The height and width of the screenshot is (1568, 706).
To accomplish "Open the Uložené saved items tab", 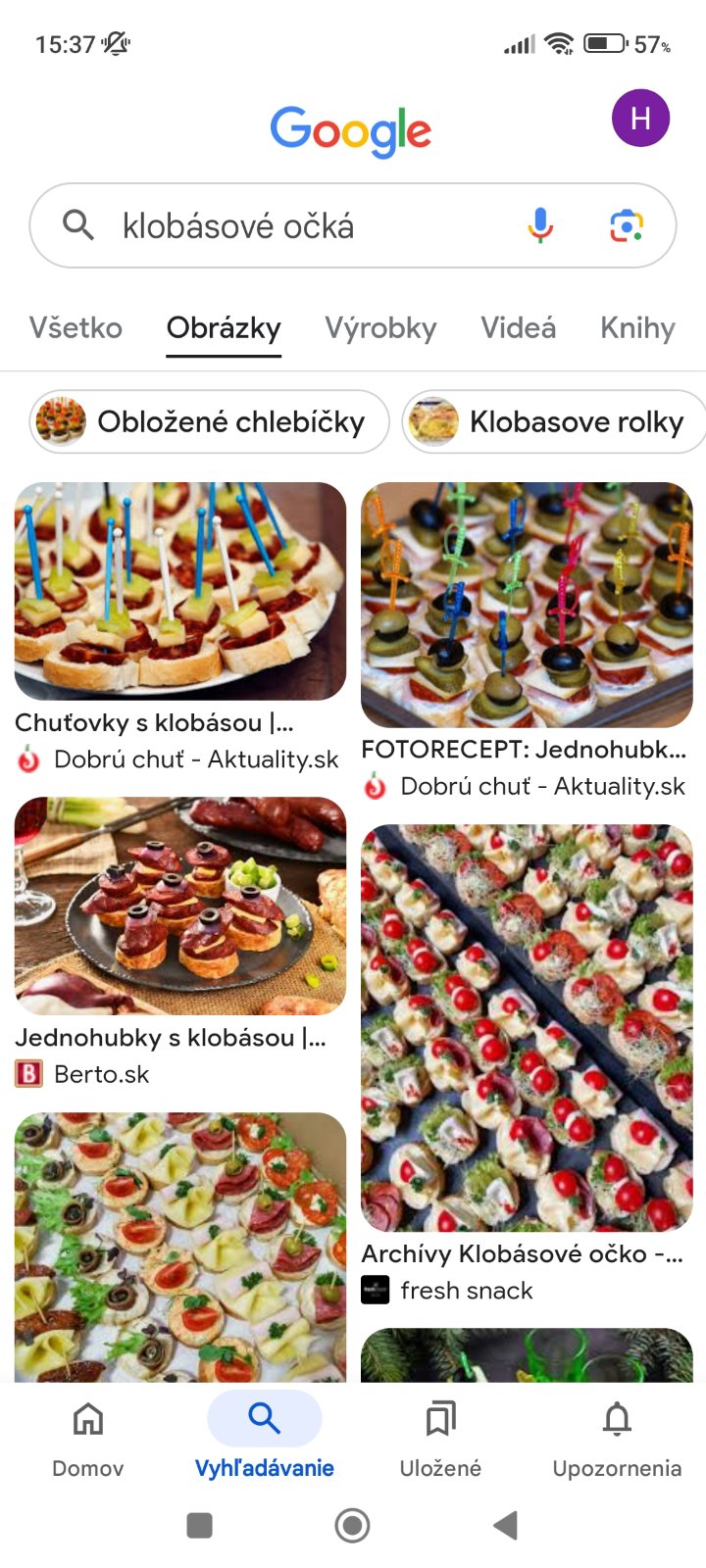I will point(440,1437).
